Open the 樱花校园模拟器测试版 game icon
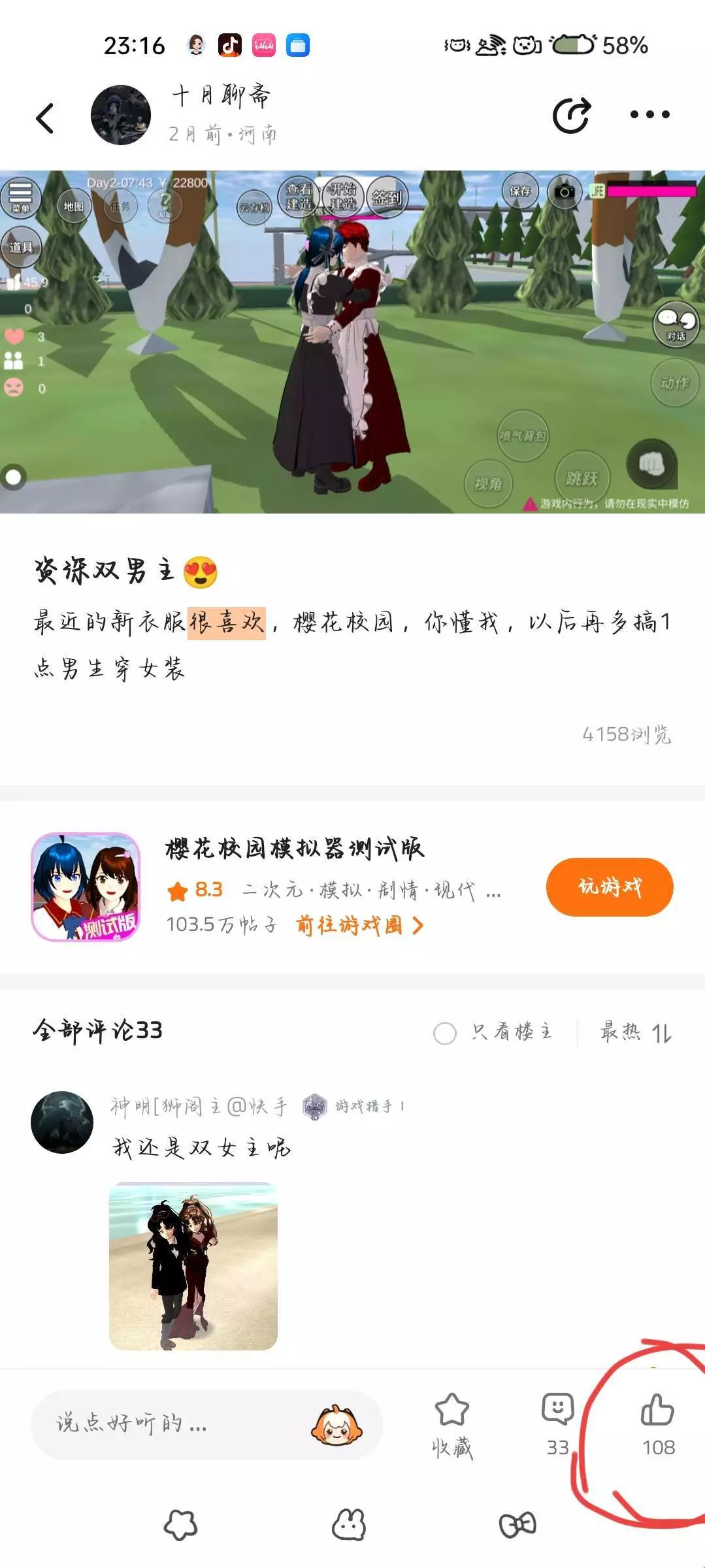The height and width of the screenshot is (1568, 705). click(86, 887)
